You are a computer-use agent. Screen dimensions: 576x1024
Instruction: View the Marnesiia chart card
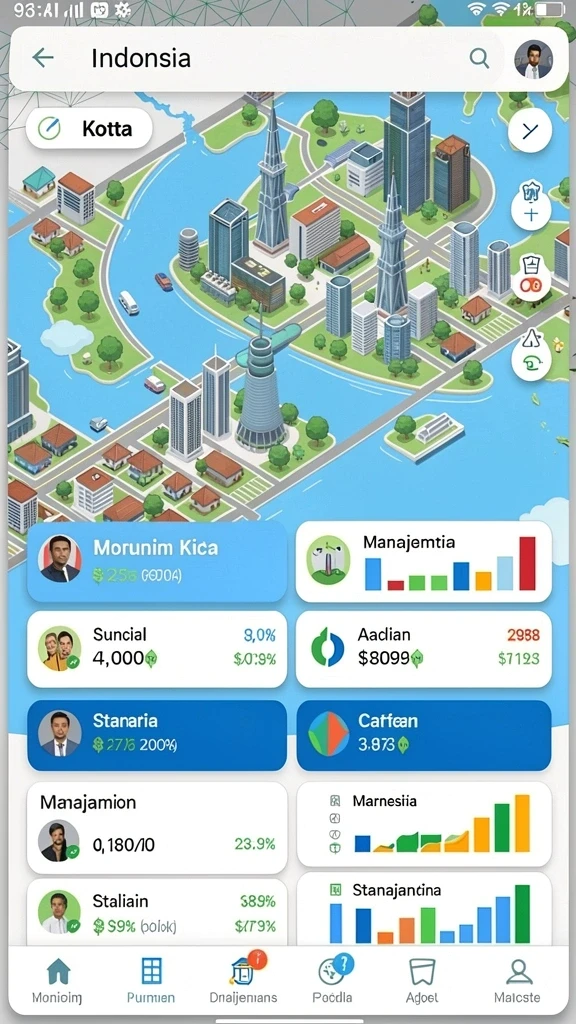[x=424, y=824]
